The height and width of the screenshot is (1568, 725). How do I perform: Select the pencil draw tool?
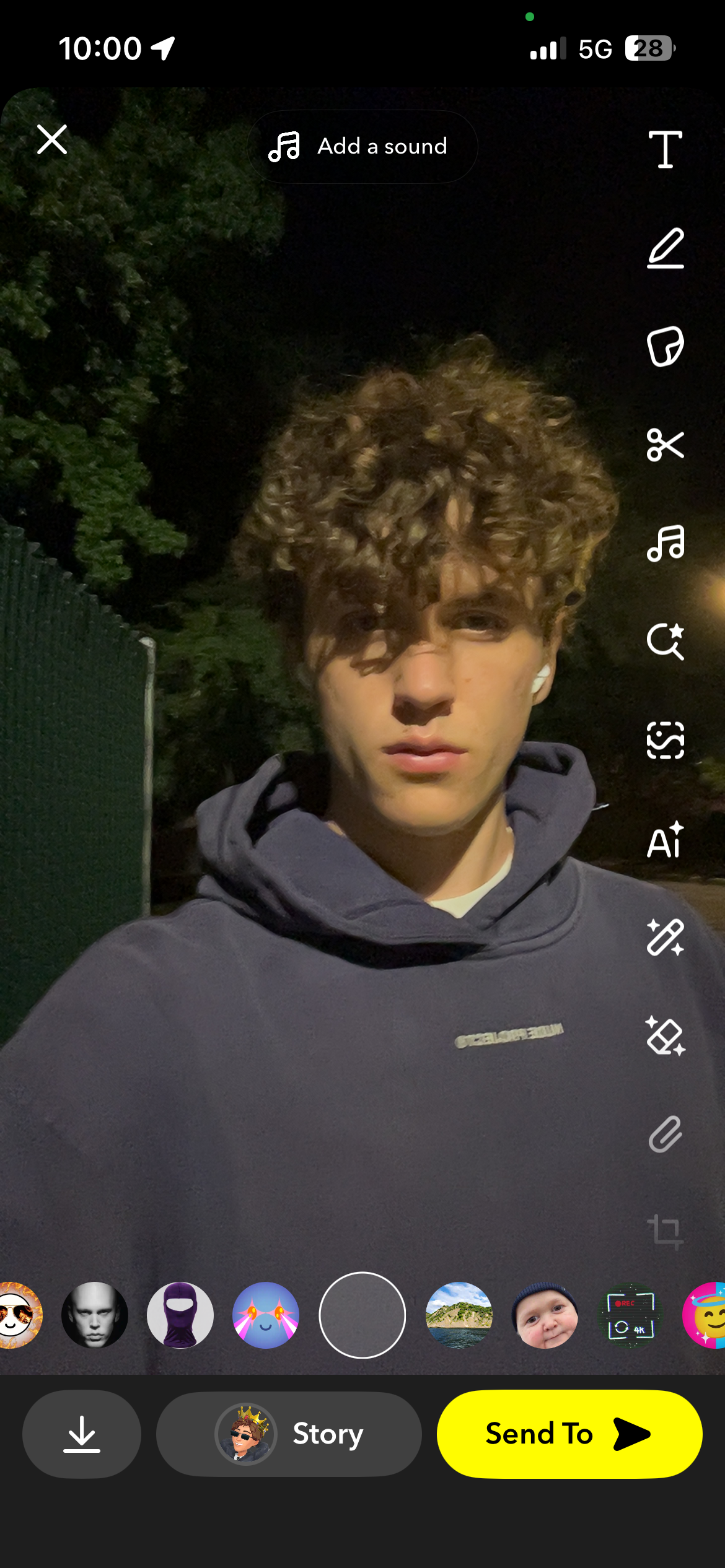666,248
